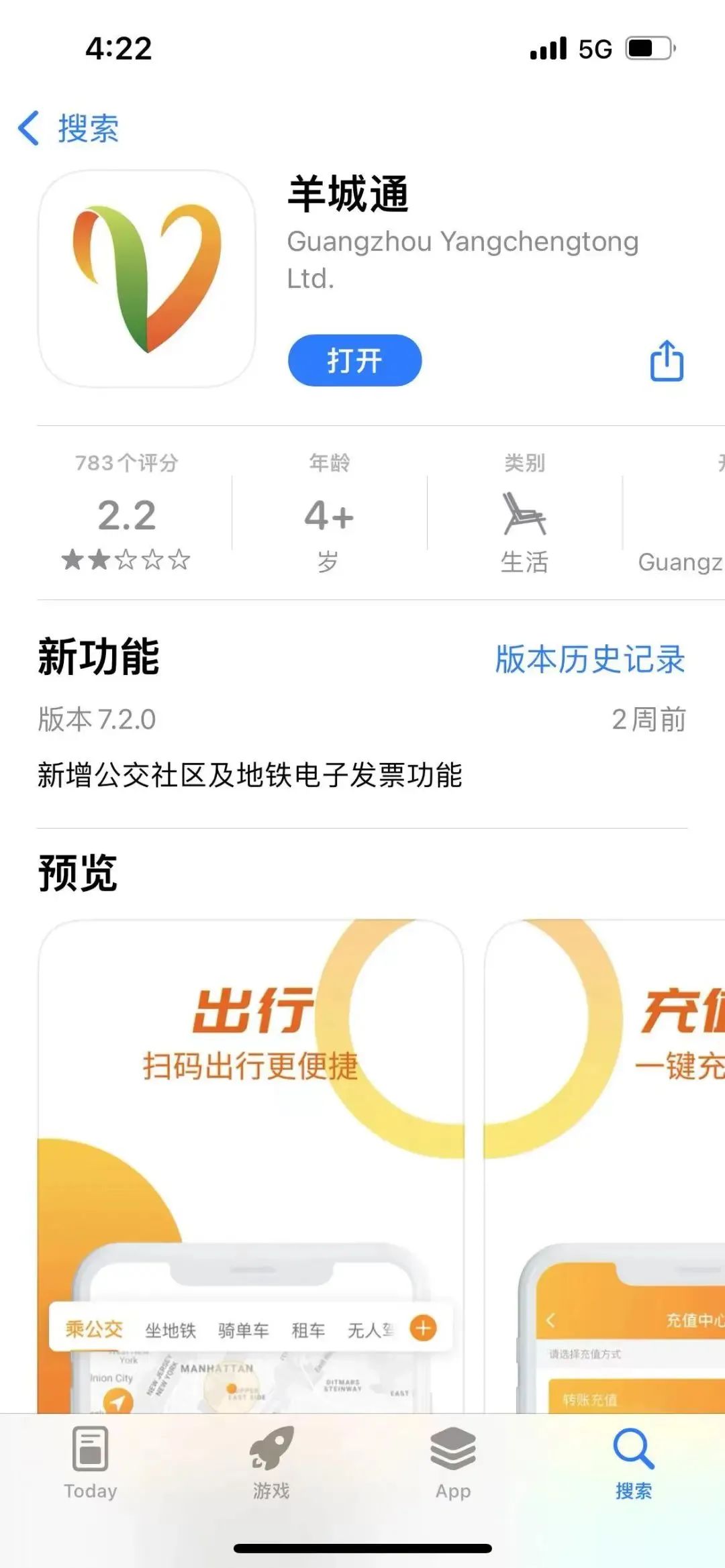Image resolution: width=725 pixels, height=1568 pixels.
Task: View the 783个评分 ratings
Action: point(127,515)
